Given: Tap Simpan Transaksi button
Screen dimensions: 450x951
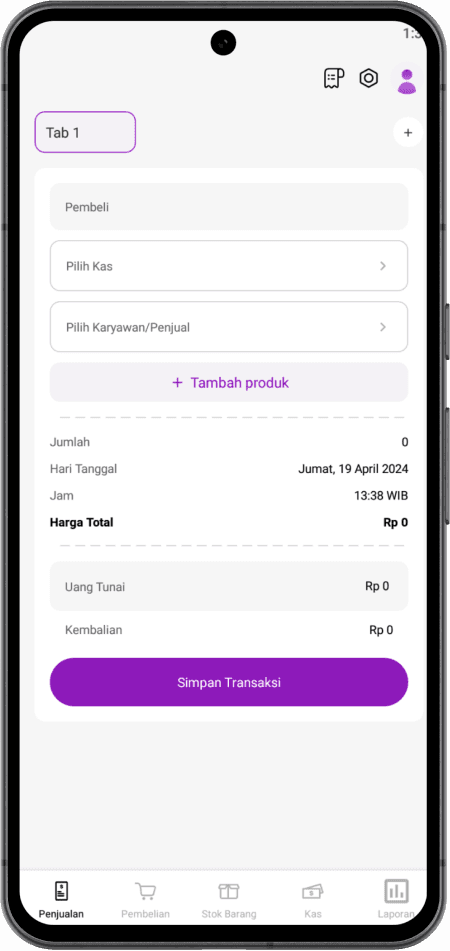Looking at the screenshot, I should (x=229, y=682).
